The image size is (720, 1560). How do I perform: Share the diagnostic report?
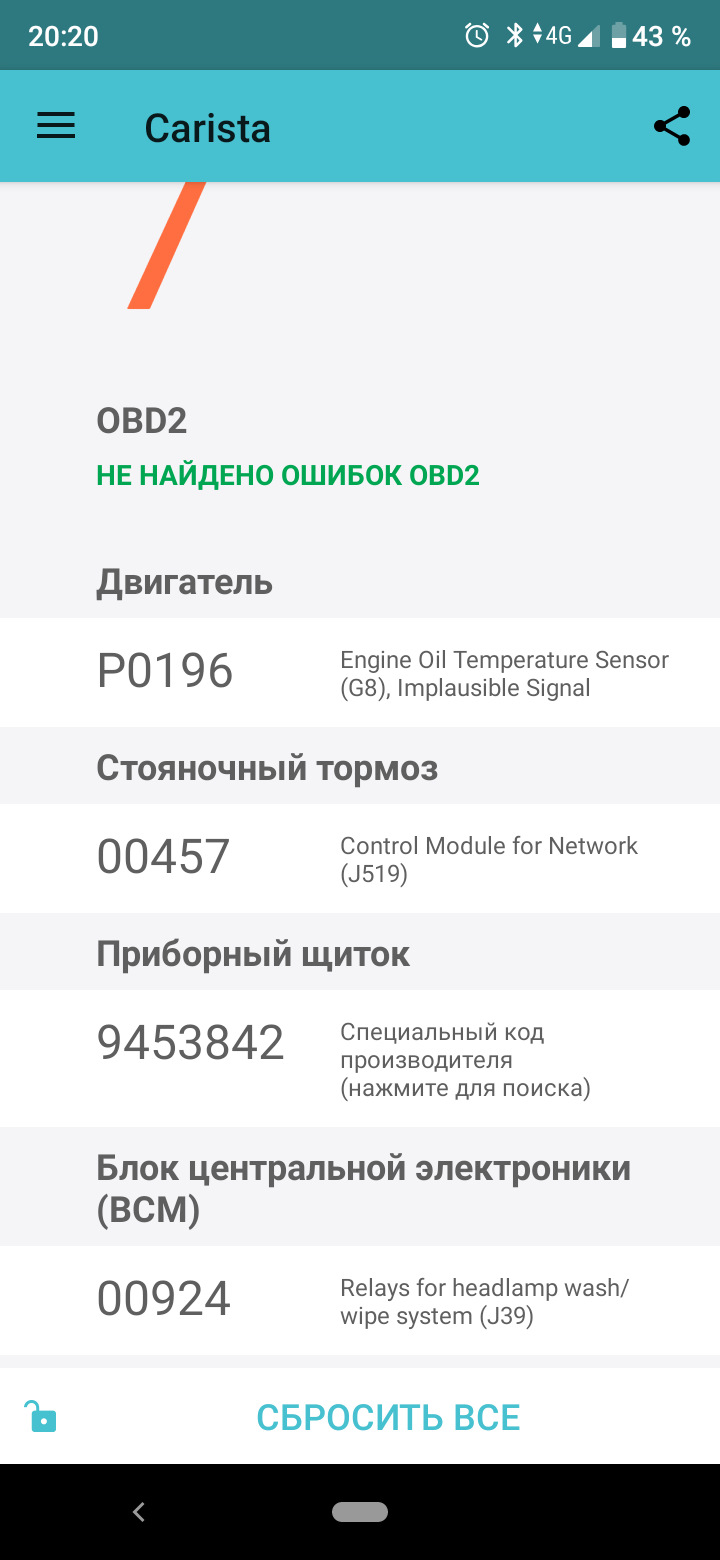coord(672,126)
